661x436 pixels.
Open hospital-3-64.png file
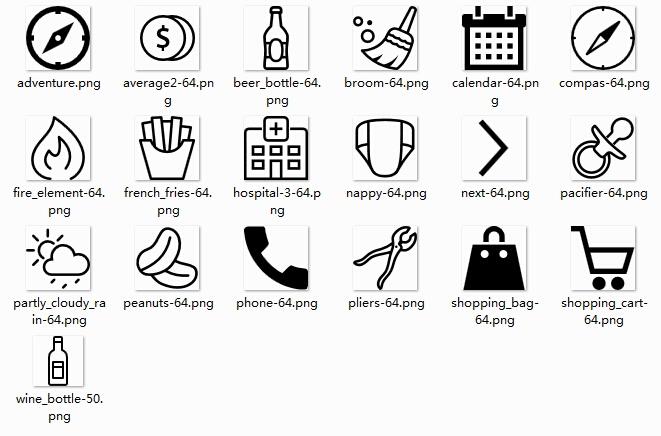[276, 148]
